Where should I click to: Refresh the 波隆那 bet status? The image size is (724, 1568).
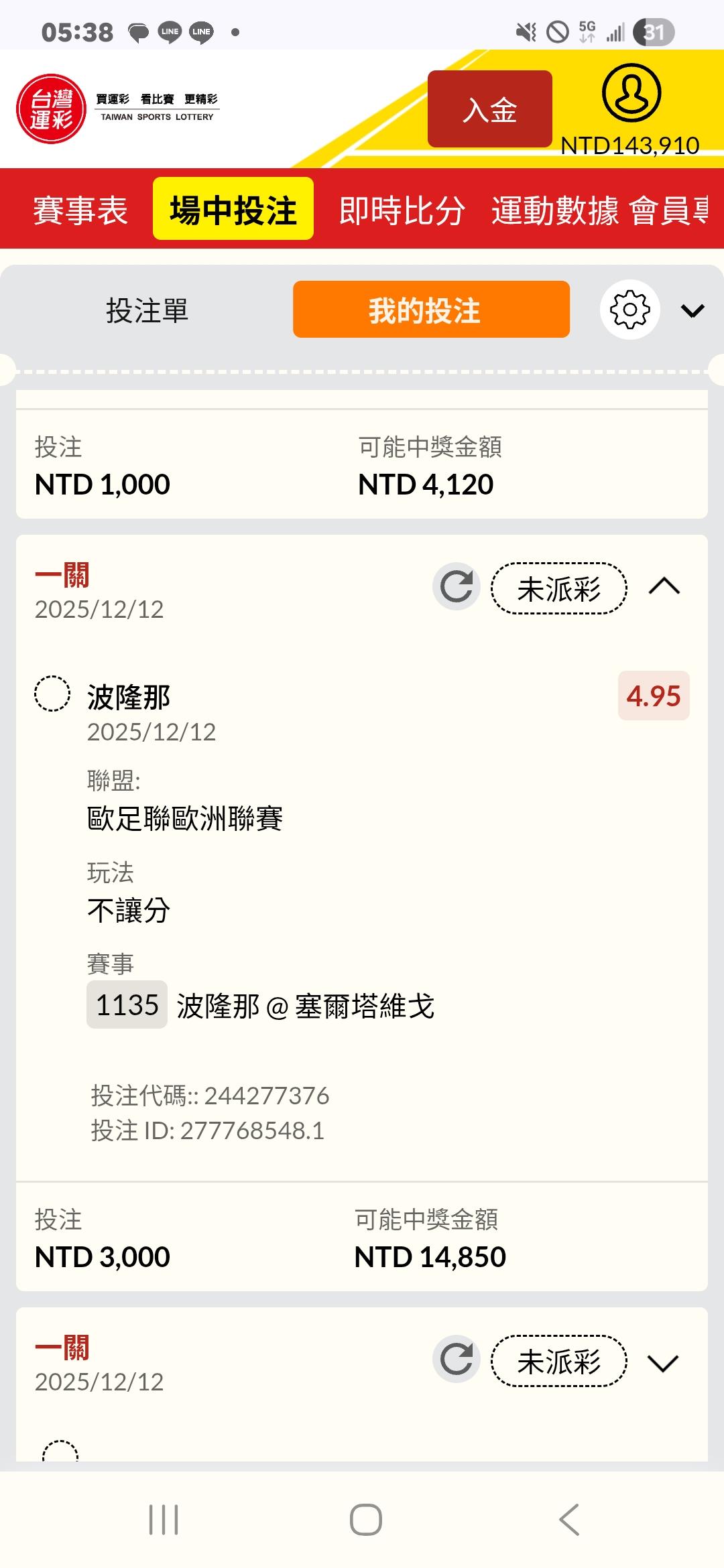[457, 586]
